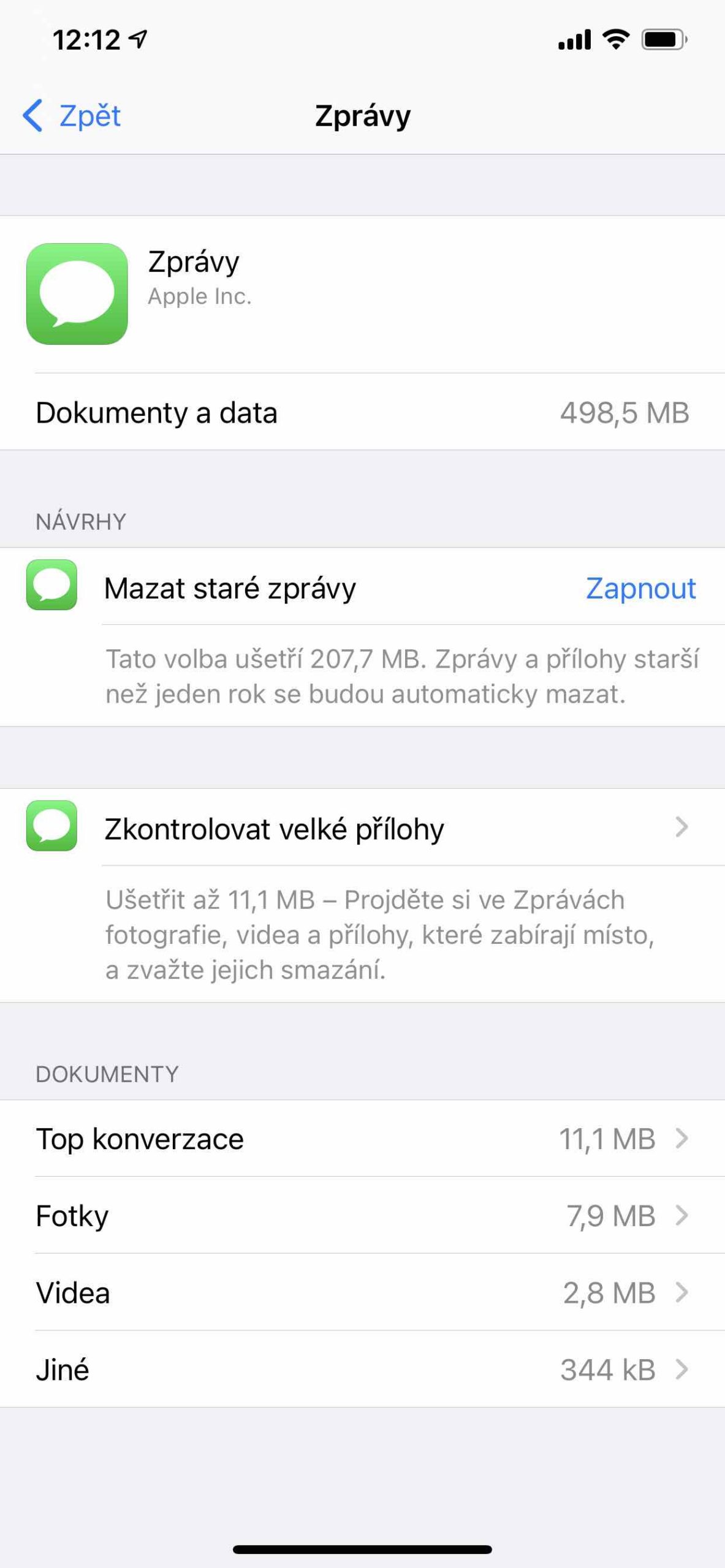Open the Top konverzace disclosure arrow

682,1139
